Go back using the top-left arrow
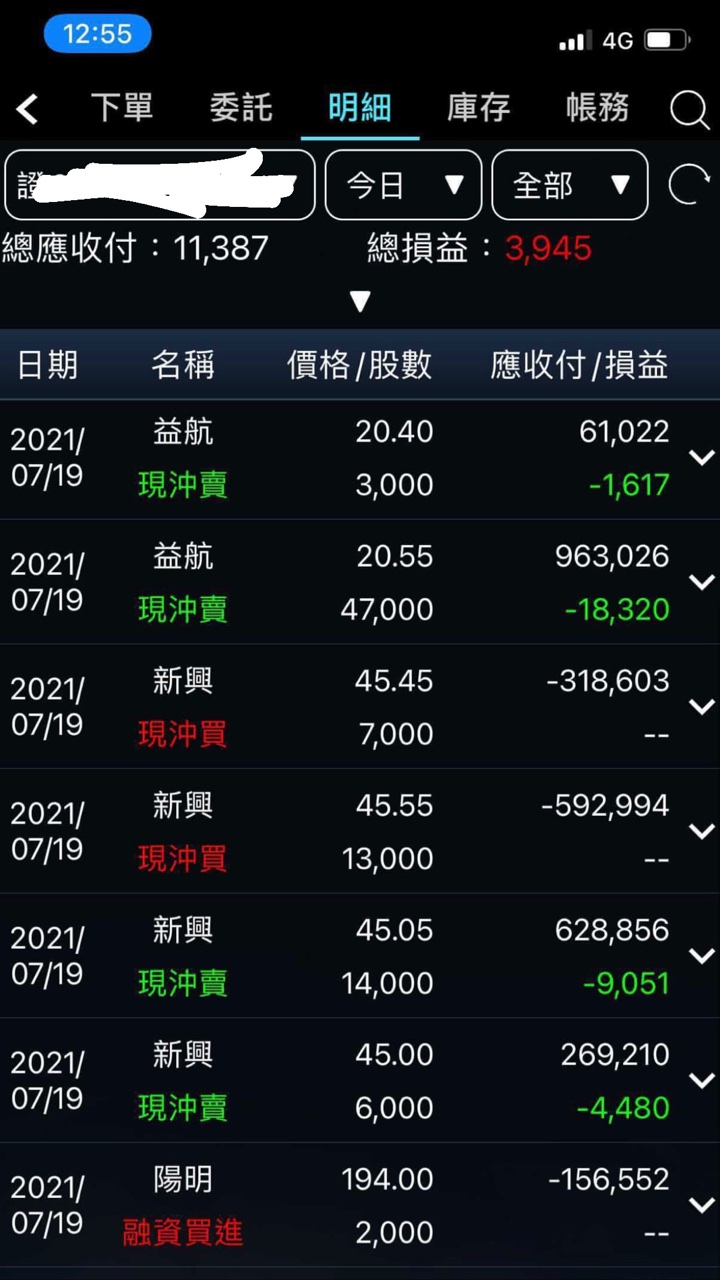Image resolution: width=720 pixels, height=1280 pixels. coord(28,109)
